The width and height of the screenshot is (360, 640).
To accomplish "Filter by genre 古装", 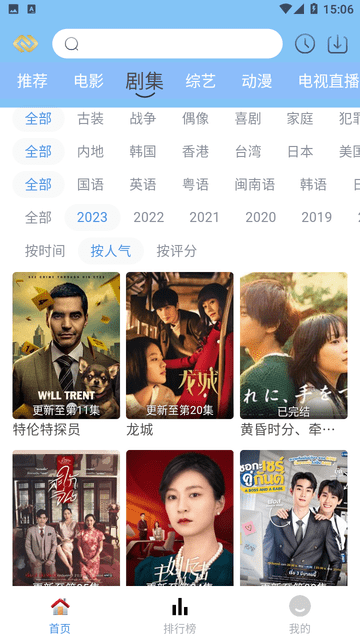I will (x=91, y=119).
